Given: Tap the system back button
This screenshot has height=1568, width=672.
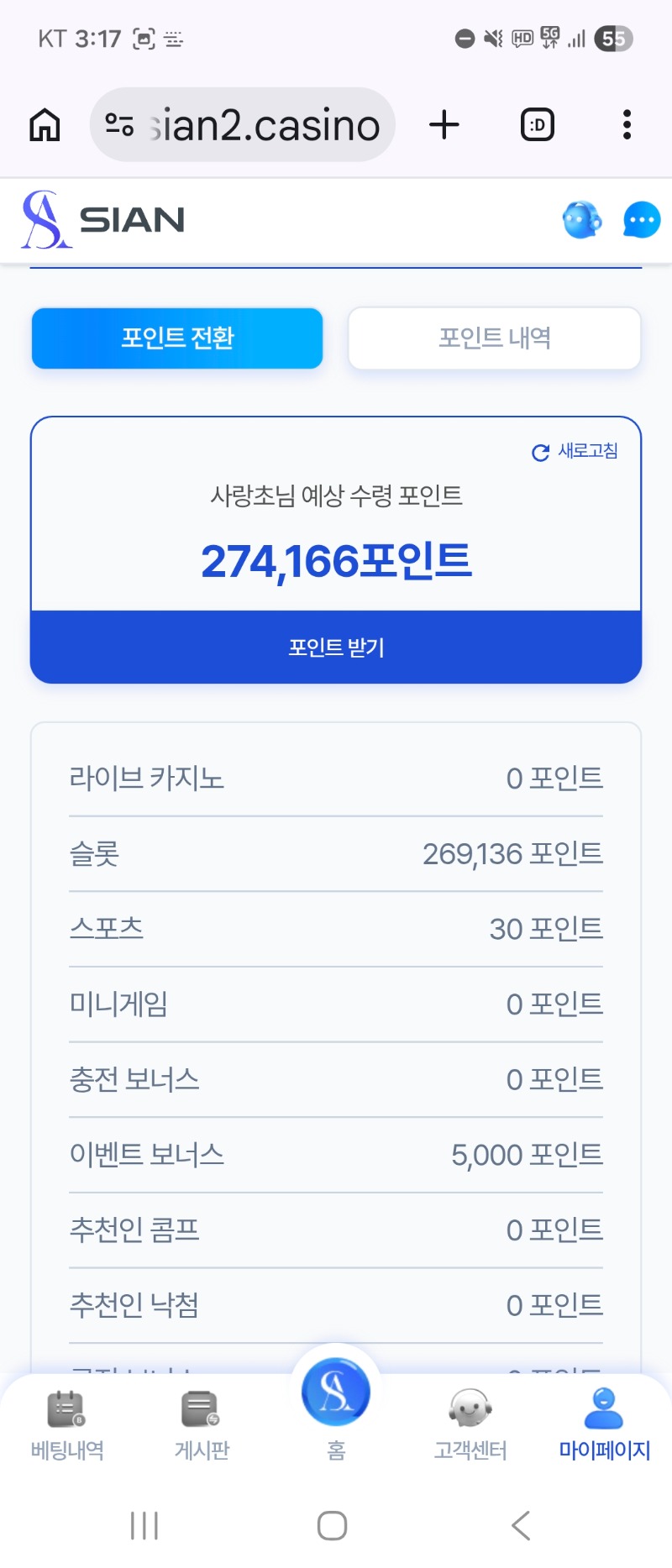Looking at the screenshot, I should (x=521, y=1525).
